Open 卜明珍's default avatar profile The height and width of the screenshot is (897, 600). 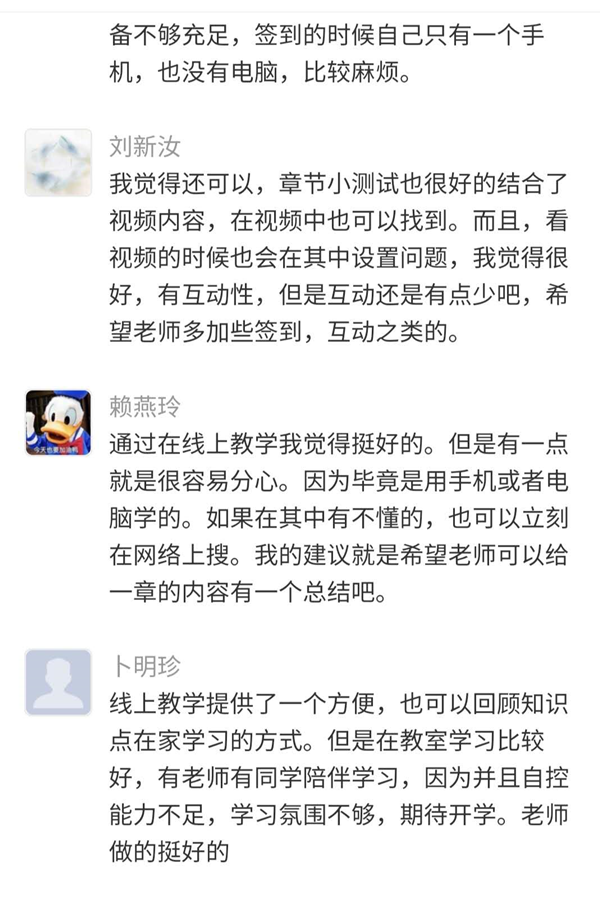[x=58, y=682]
